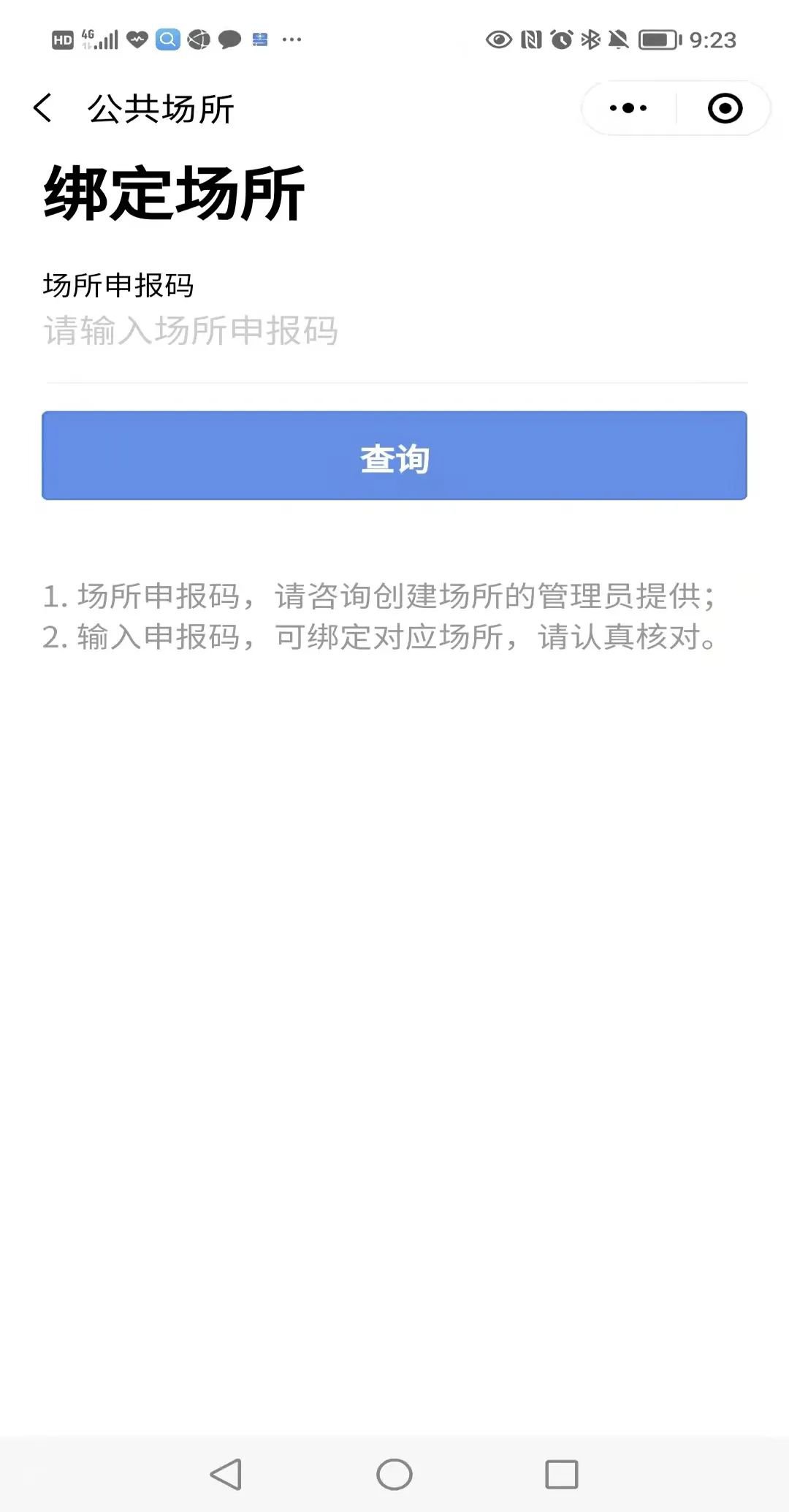Focus the 场所申报码 input field
Screen dimensions: 789x1512
pos(394,331)
